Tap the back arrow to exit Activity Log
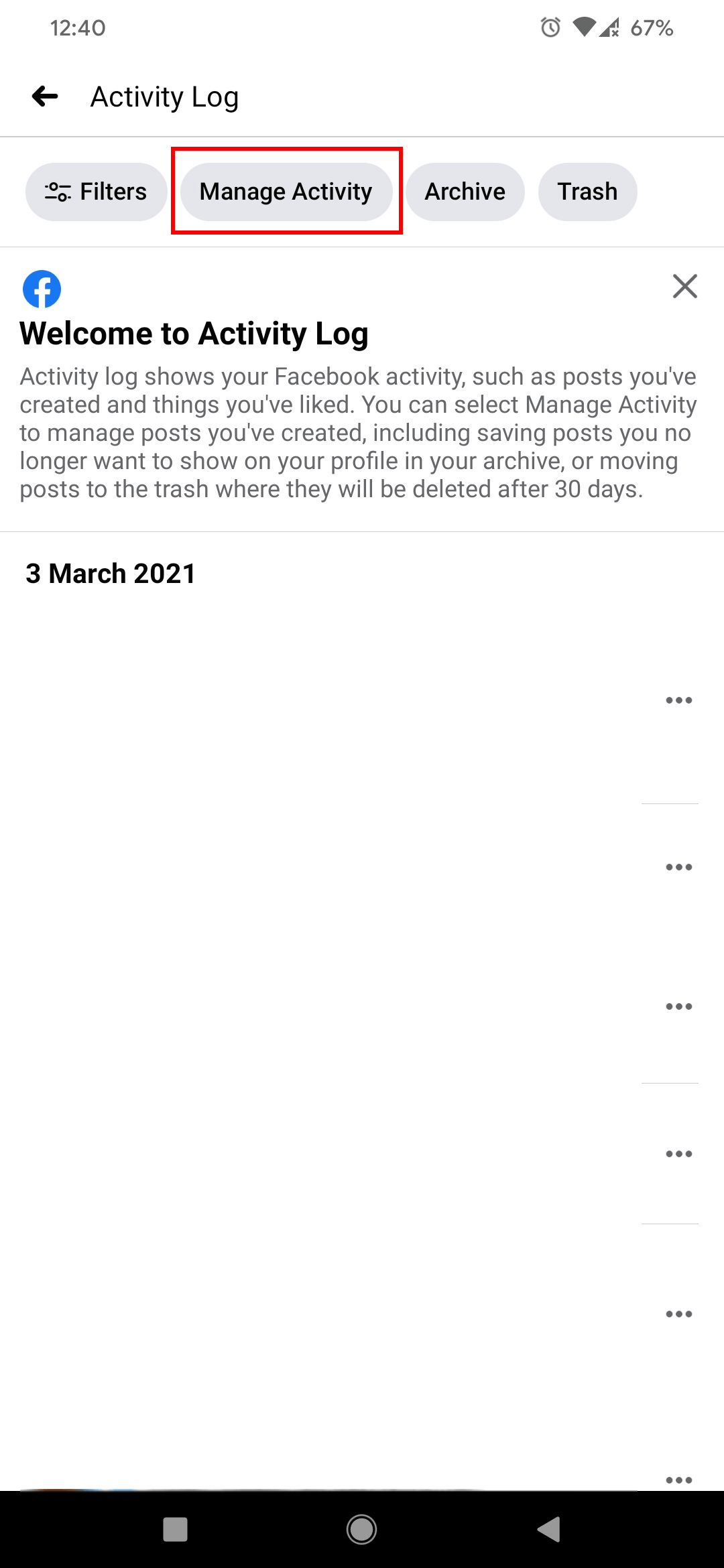Image resolution: width=724 pixels, height=1568 pixels. coord(44,96)
